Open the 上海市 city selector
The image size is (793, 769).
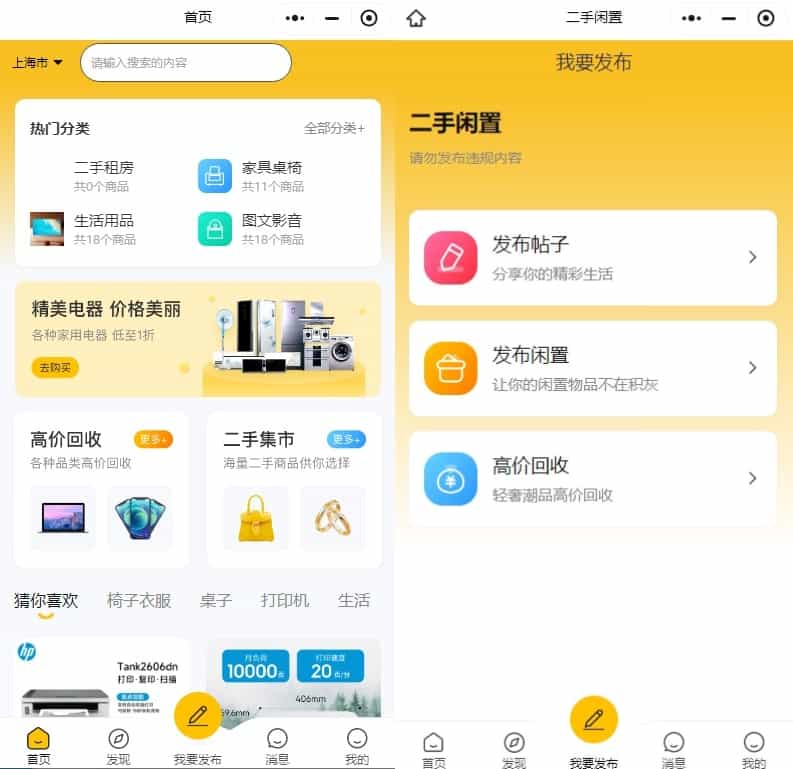[37, 62]
